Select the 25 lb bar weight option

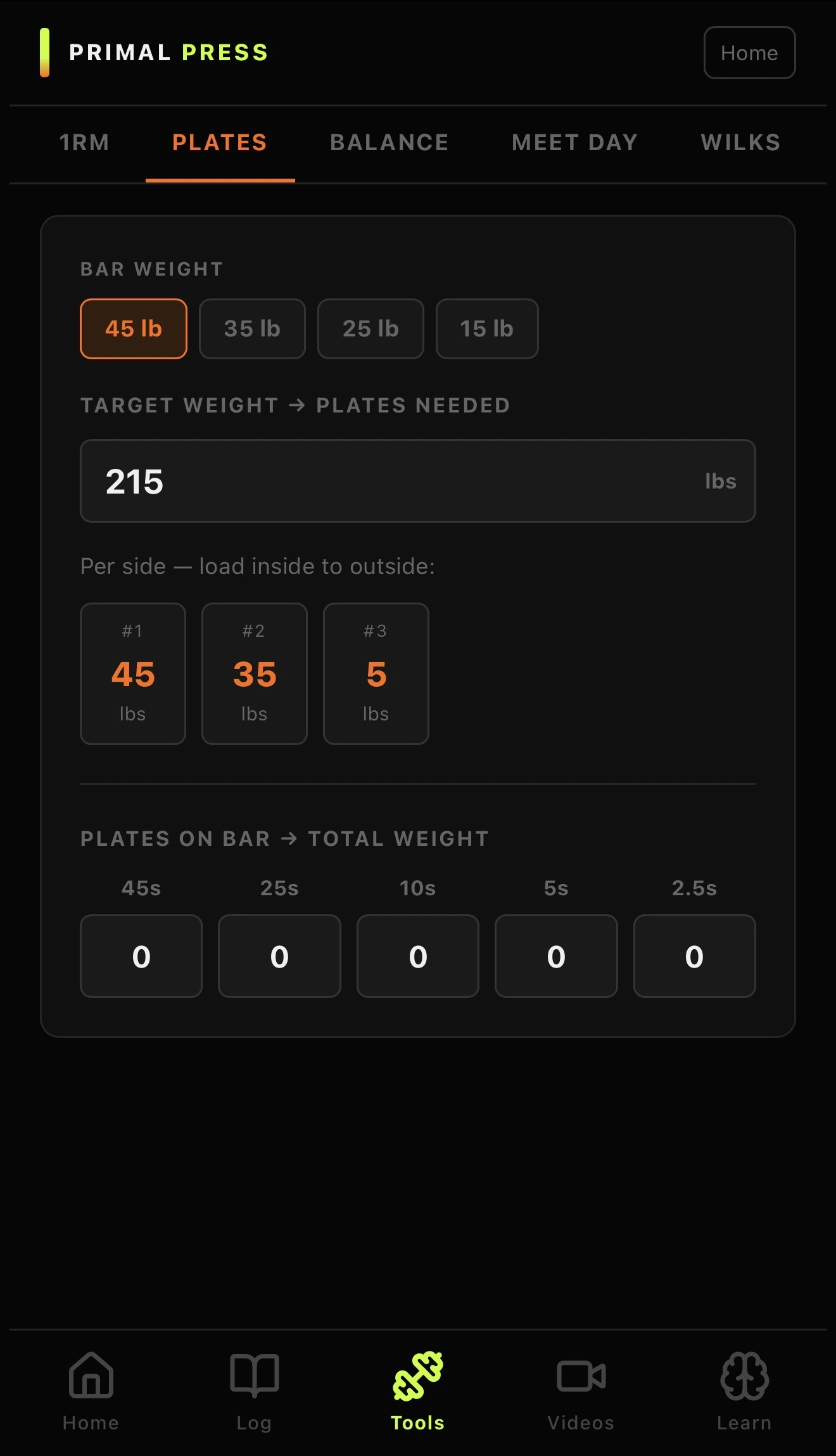point(370,329)
